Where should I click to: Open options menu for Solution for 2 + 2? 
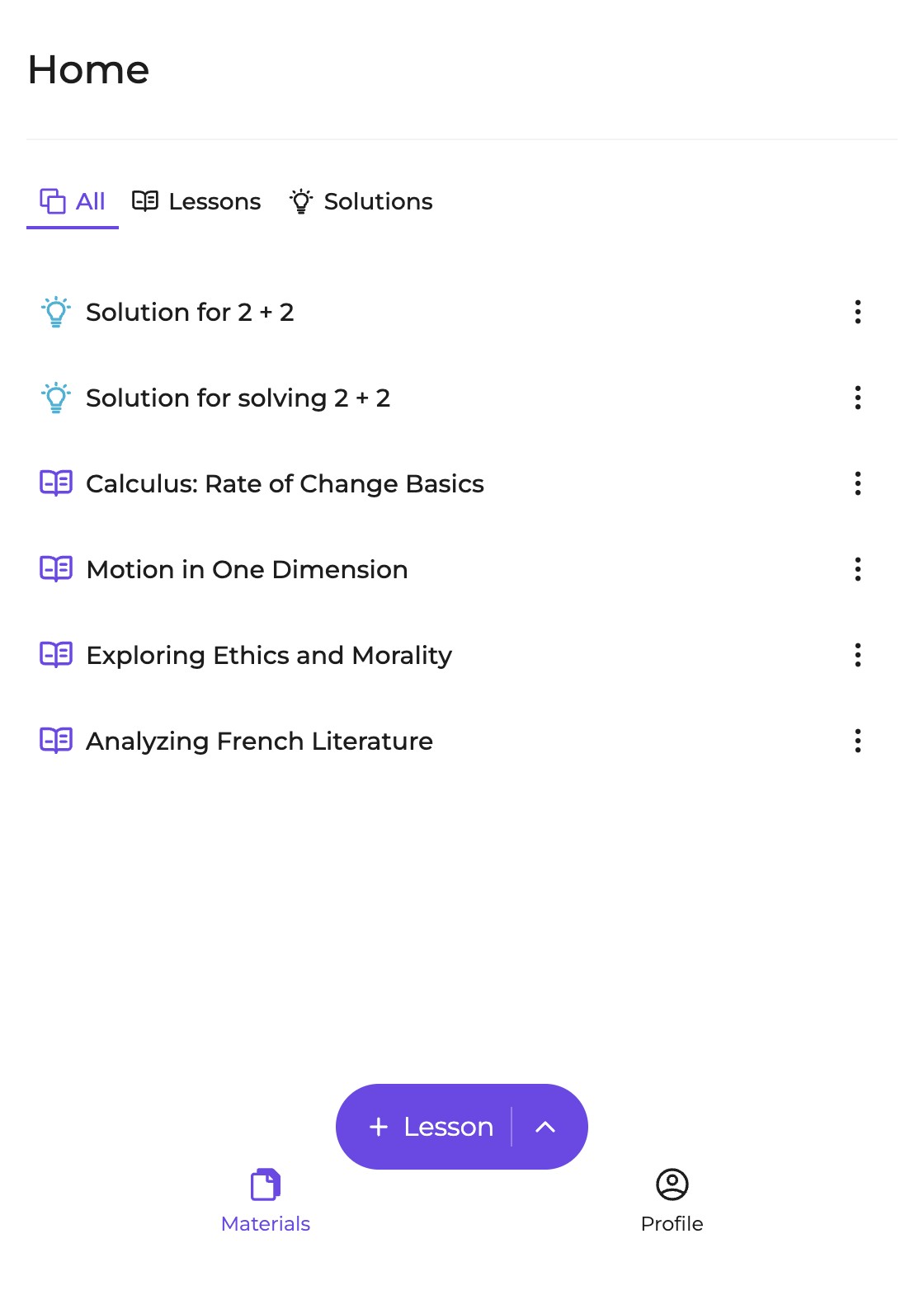(858, 313)
